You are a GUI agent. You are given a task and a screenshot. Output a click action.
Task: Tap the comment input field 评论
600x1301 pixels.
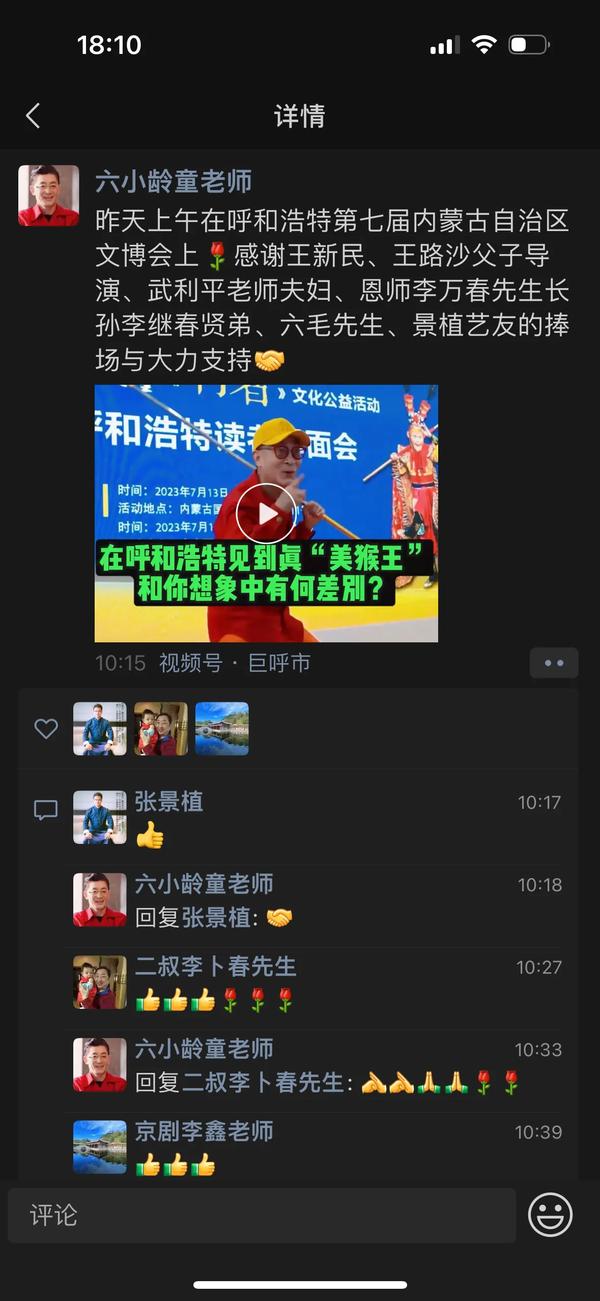pyautogui.click(x=262, y=1216)
